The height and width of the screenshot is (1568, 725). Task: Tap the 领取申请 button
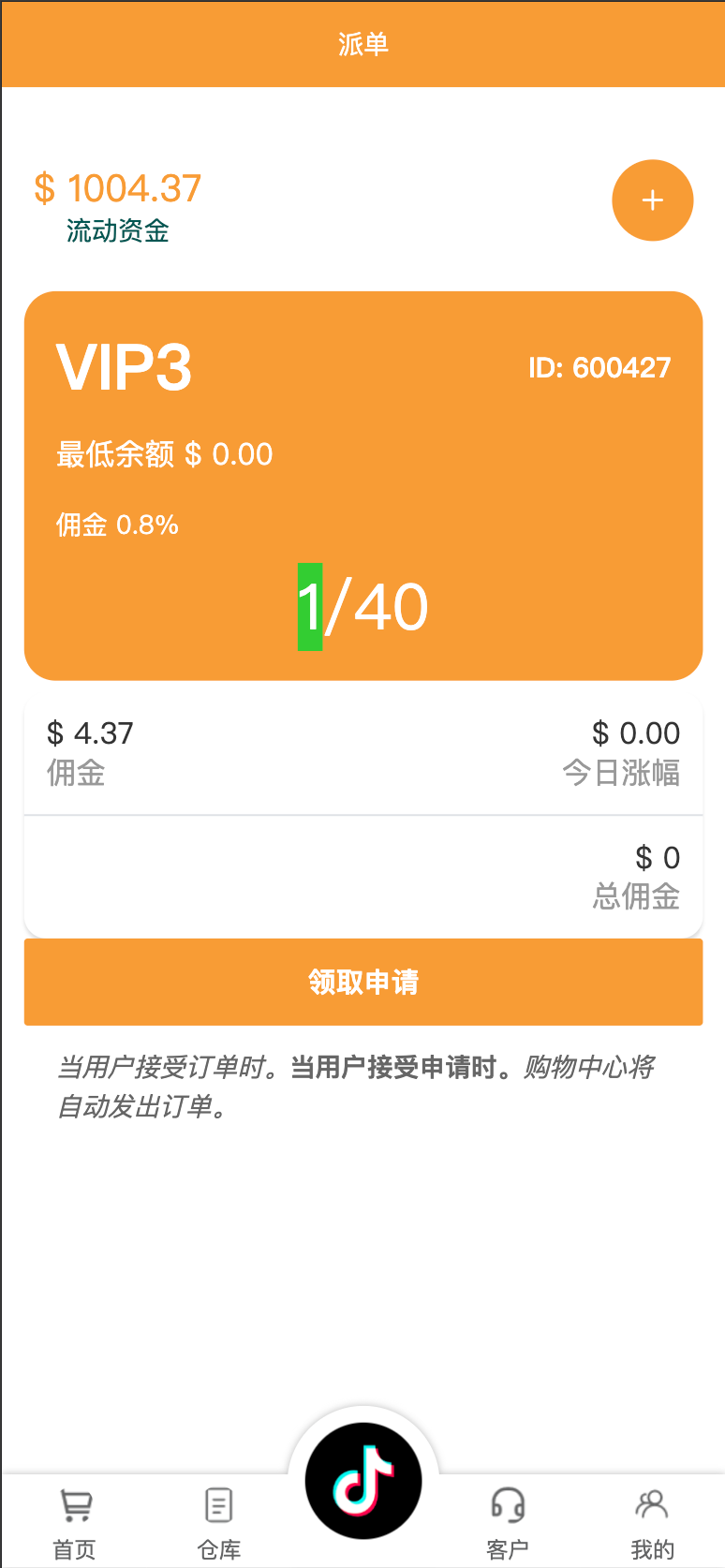point(363,982)
